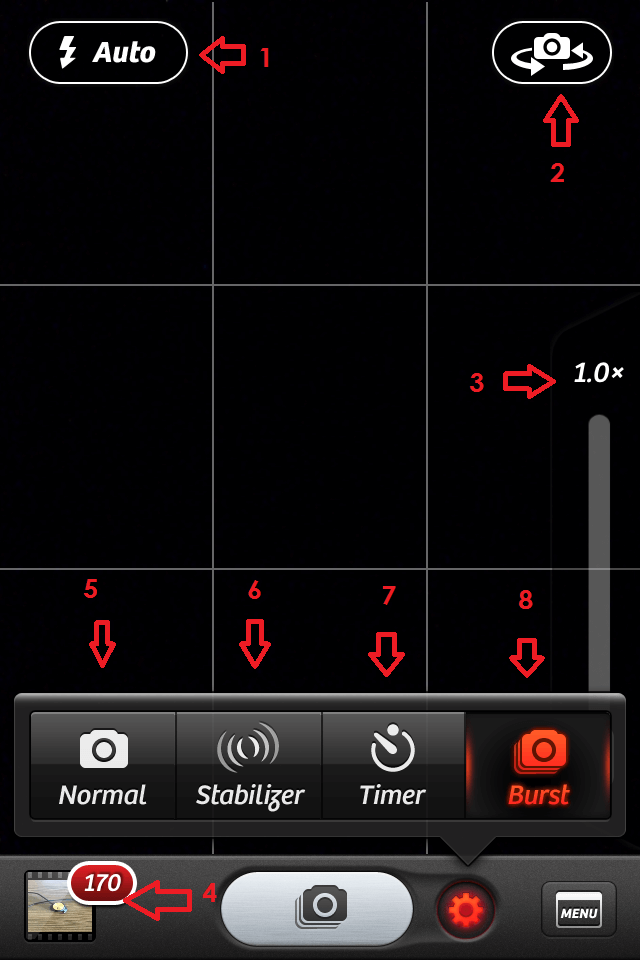
Task: Switch between front and rear camera
Action: (x=551, y=52)
